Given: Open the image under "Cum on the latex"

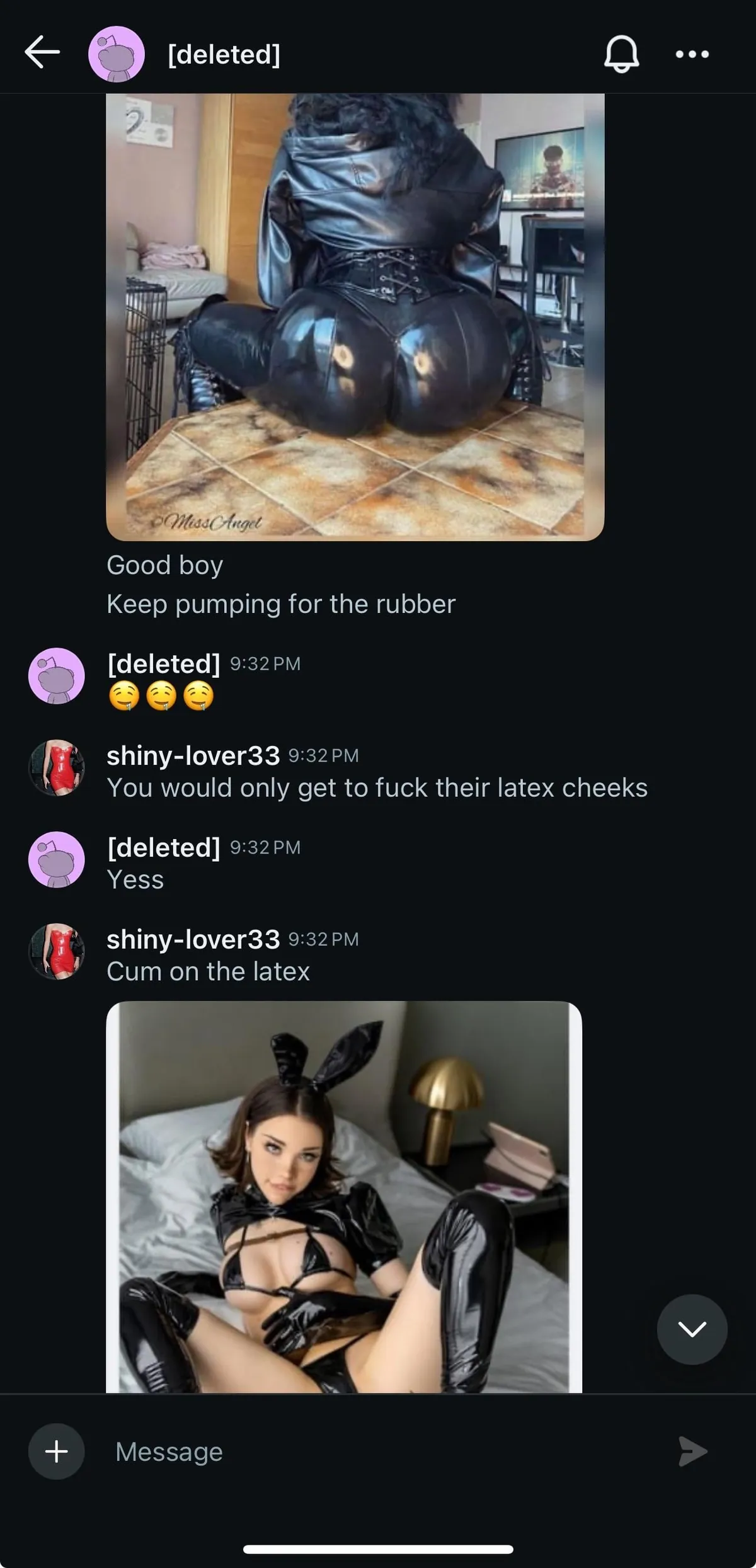Looking at the screenshot, I should click(344, 1197).
